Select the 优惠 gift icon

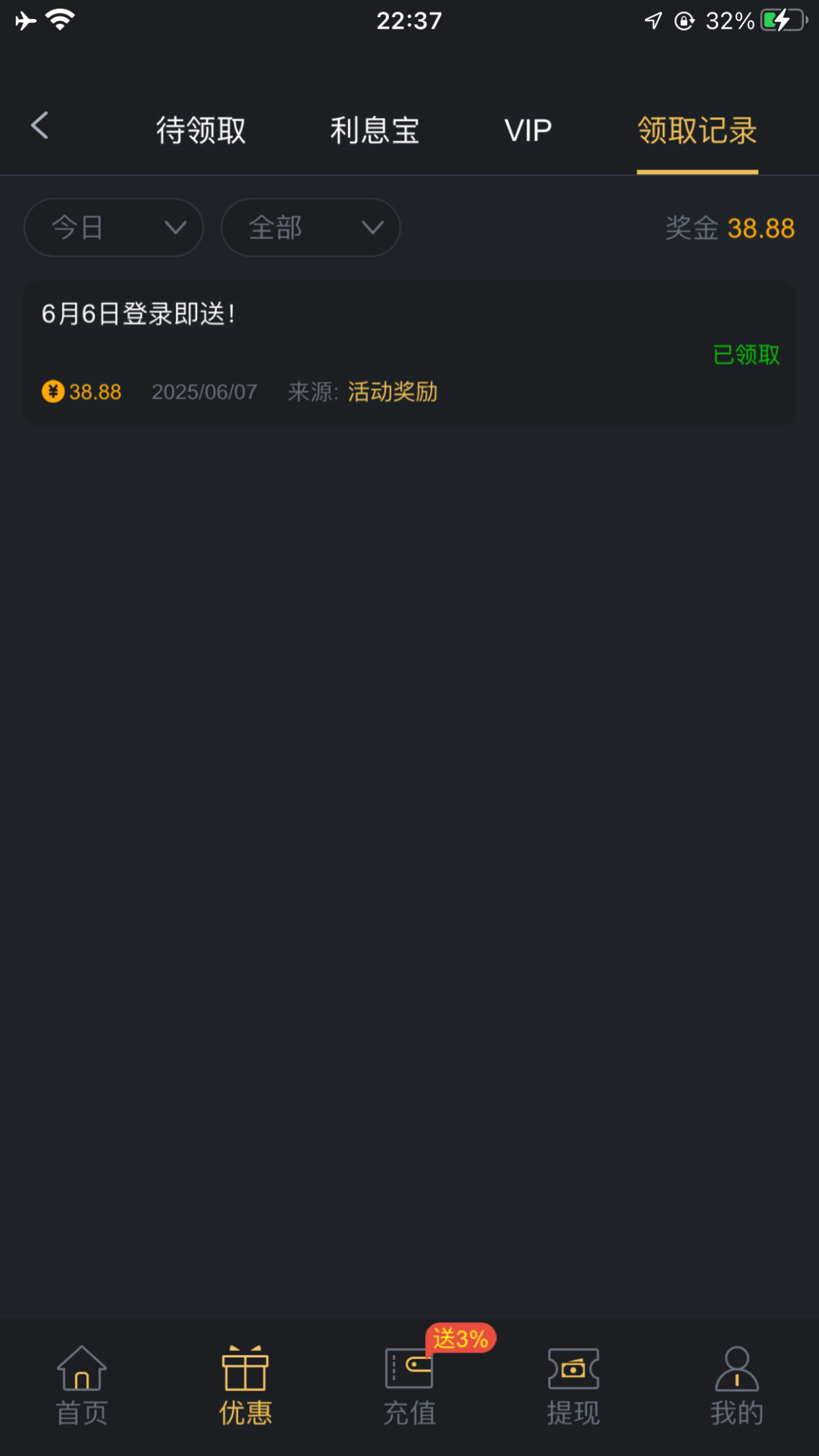click(244, 1371)
